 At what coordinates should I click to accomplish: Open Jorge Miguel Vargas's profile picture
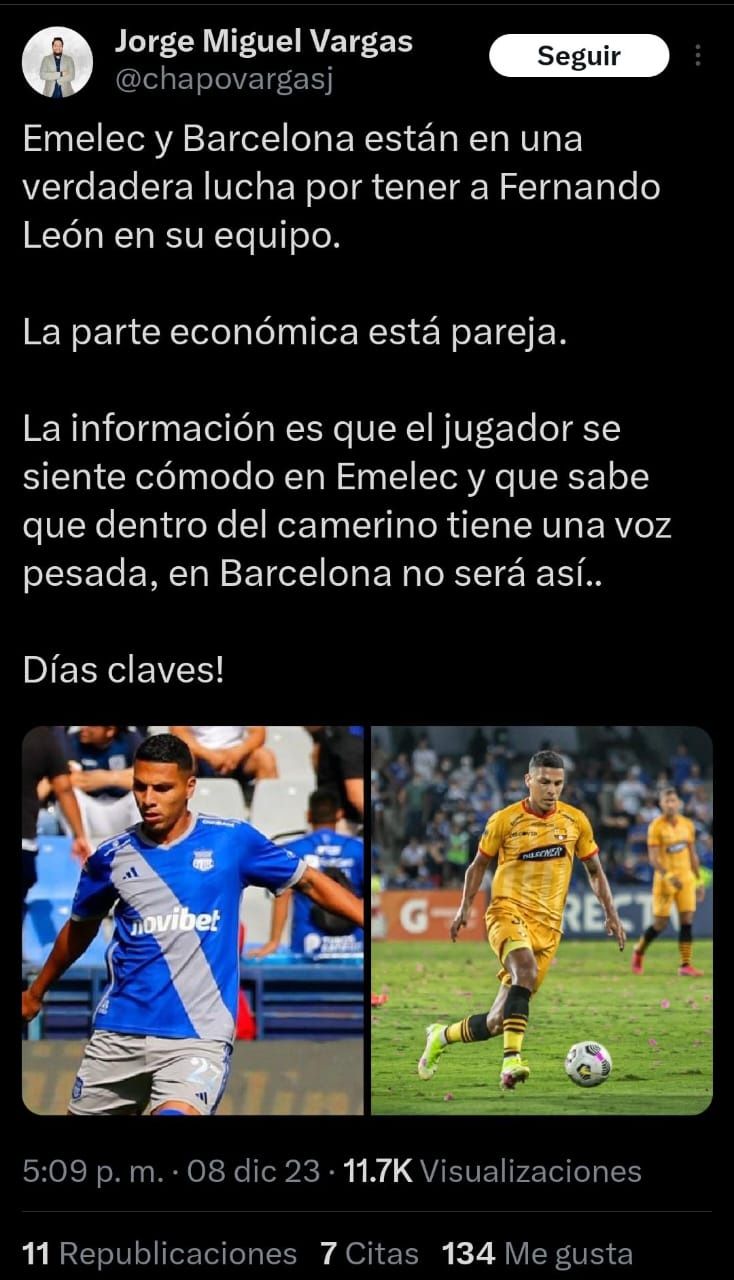click(x=57, y=62)
